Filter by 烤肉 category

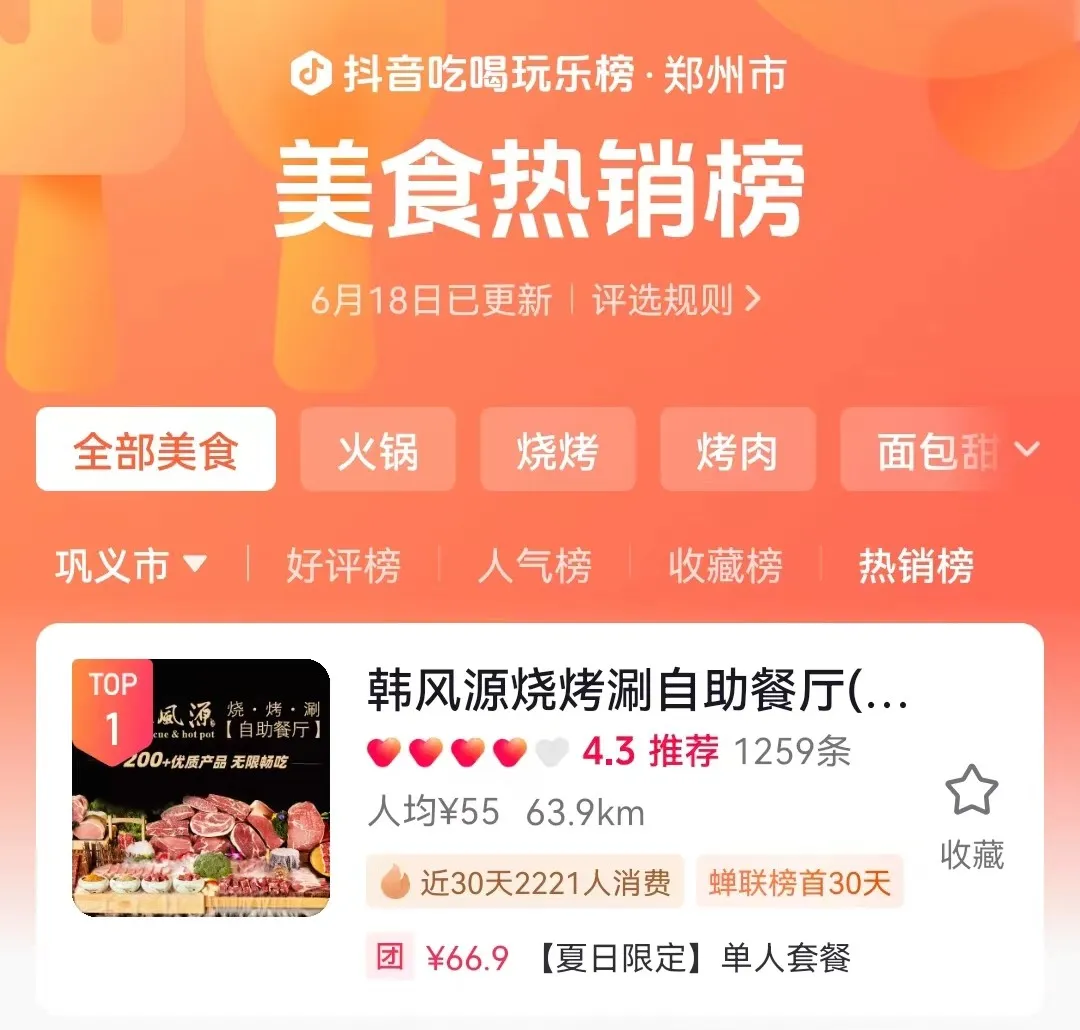tap(738, 450)
